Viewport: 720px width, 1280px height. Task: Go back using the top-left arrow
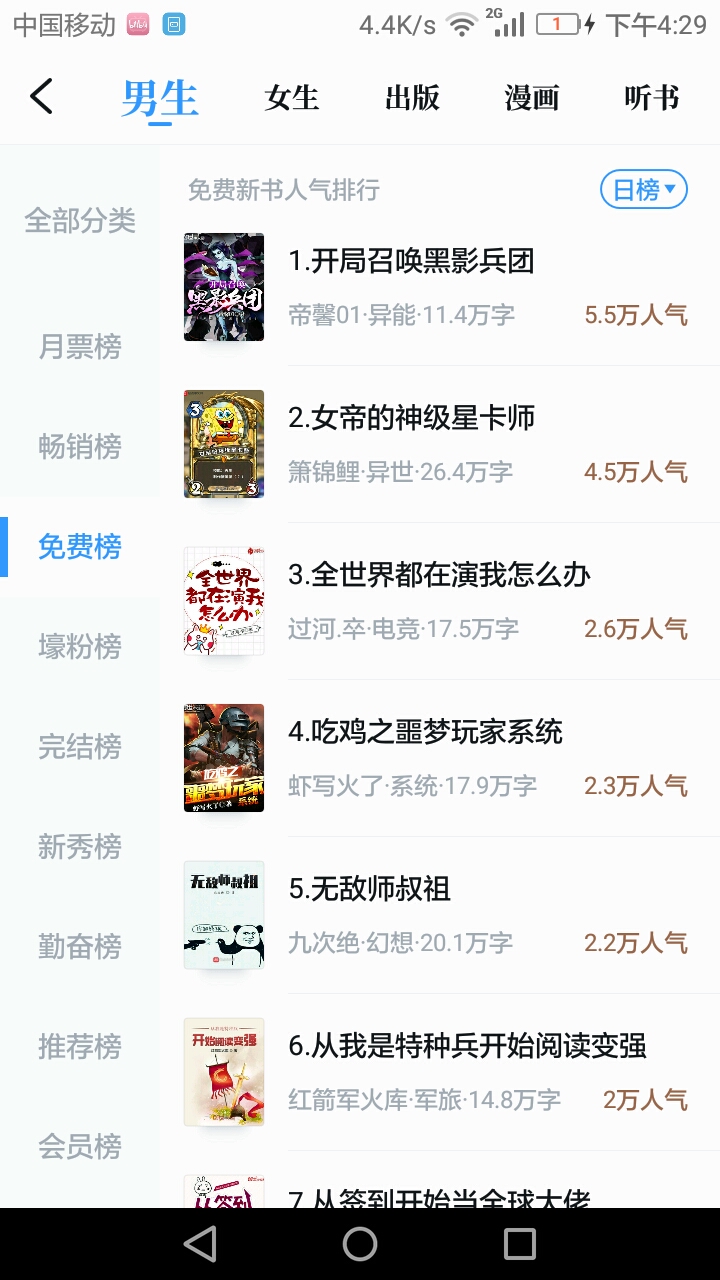41,97
